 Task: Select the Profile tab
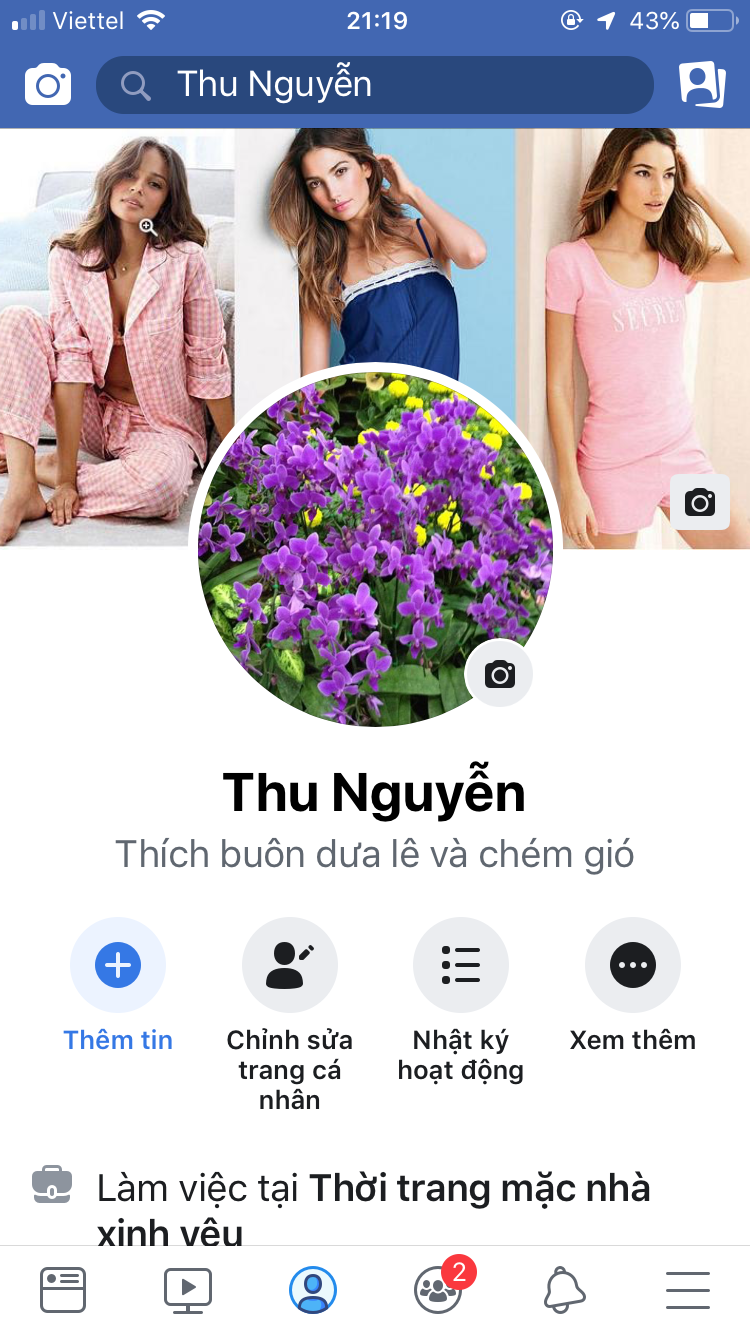click(x=313, y=1290)
